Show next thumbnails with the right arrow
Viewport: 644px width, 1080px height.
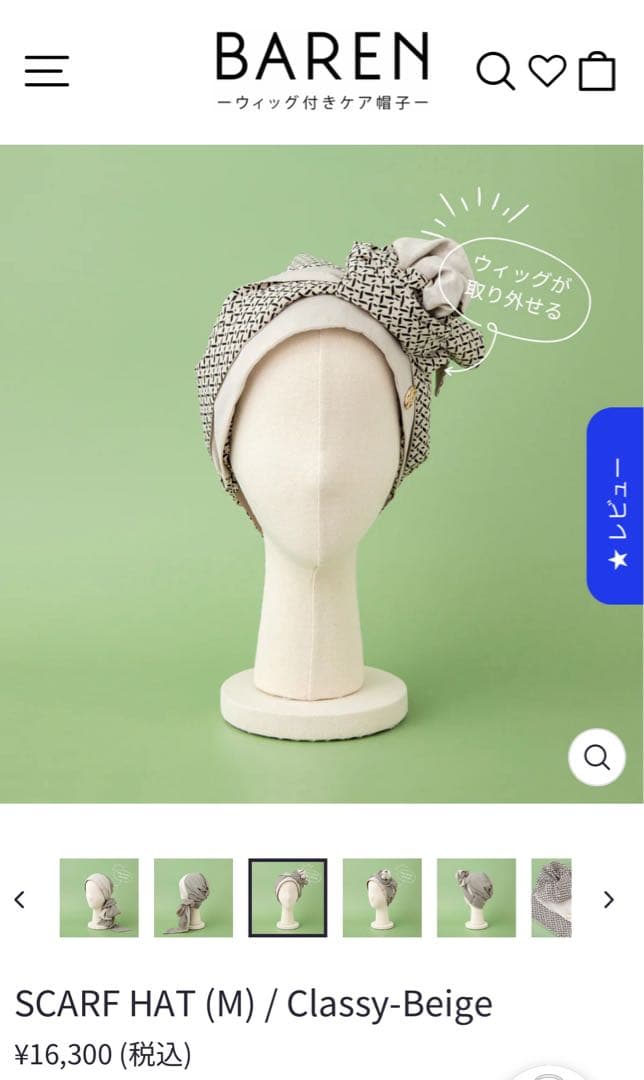pos(608,899)
